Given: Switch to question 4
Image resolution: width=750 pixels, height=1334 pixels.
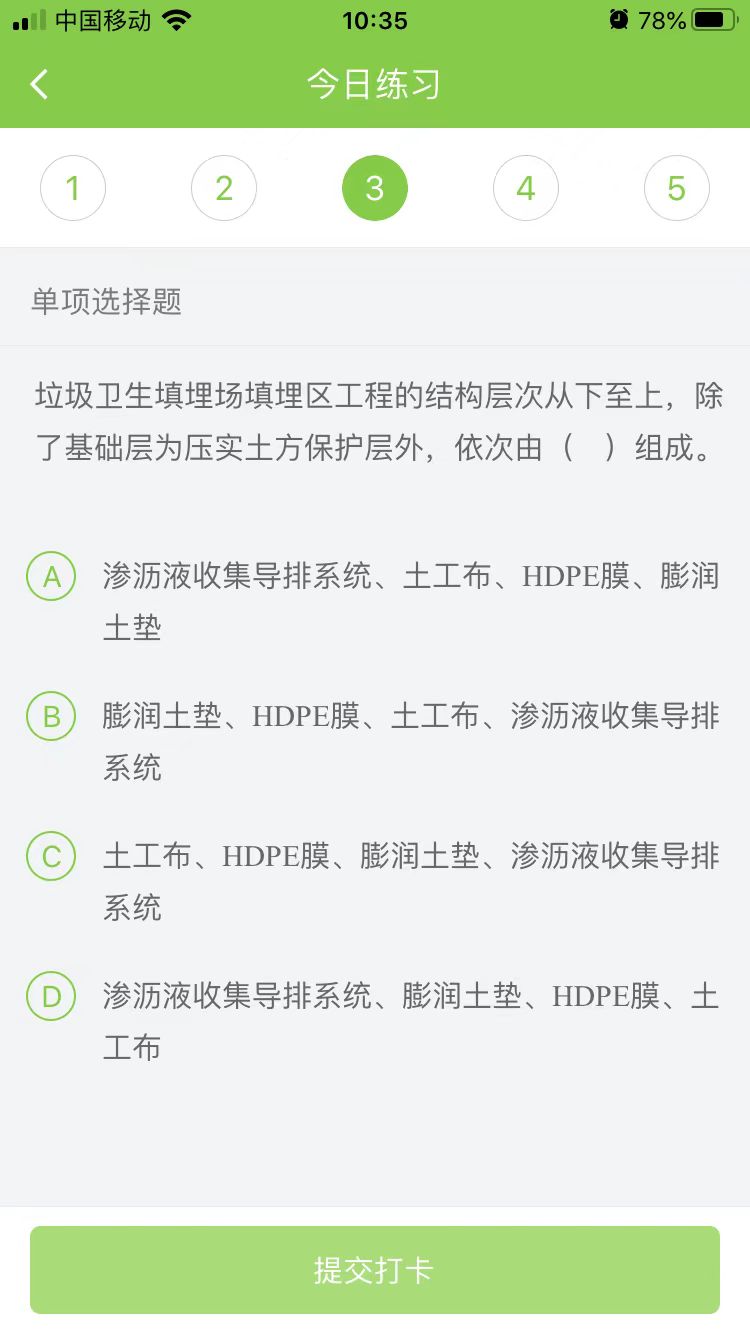Looking at the screenshot, I should pos(526,188).
